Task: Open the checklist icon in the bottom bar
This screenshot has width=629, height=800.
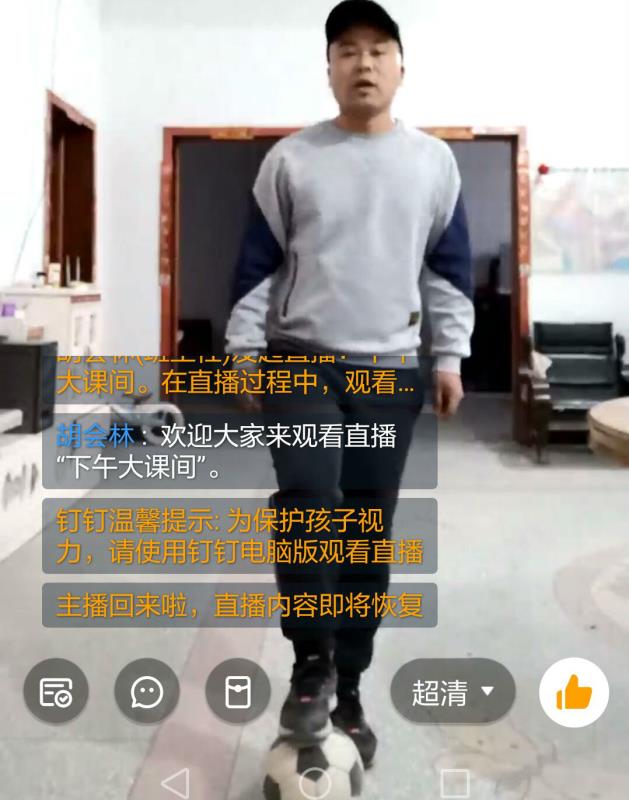Action: point(56,691)
